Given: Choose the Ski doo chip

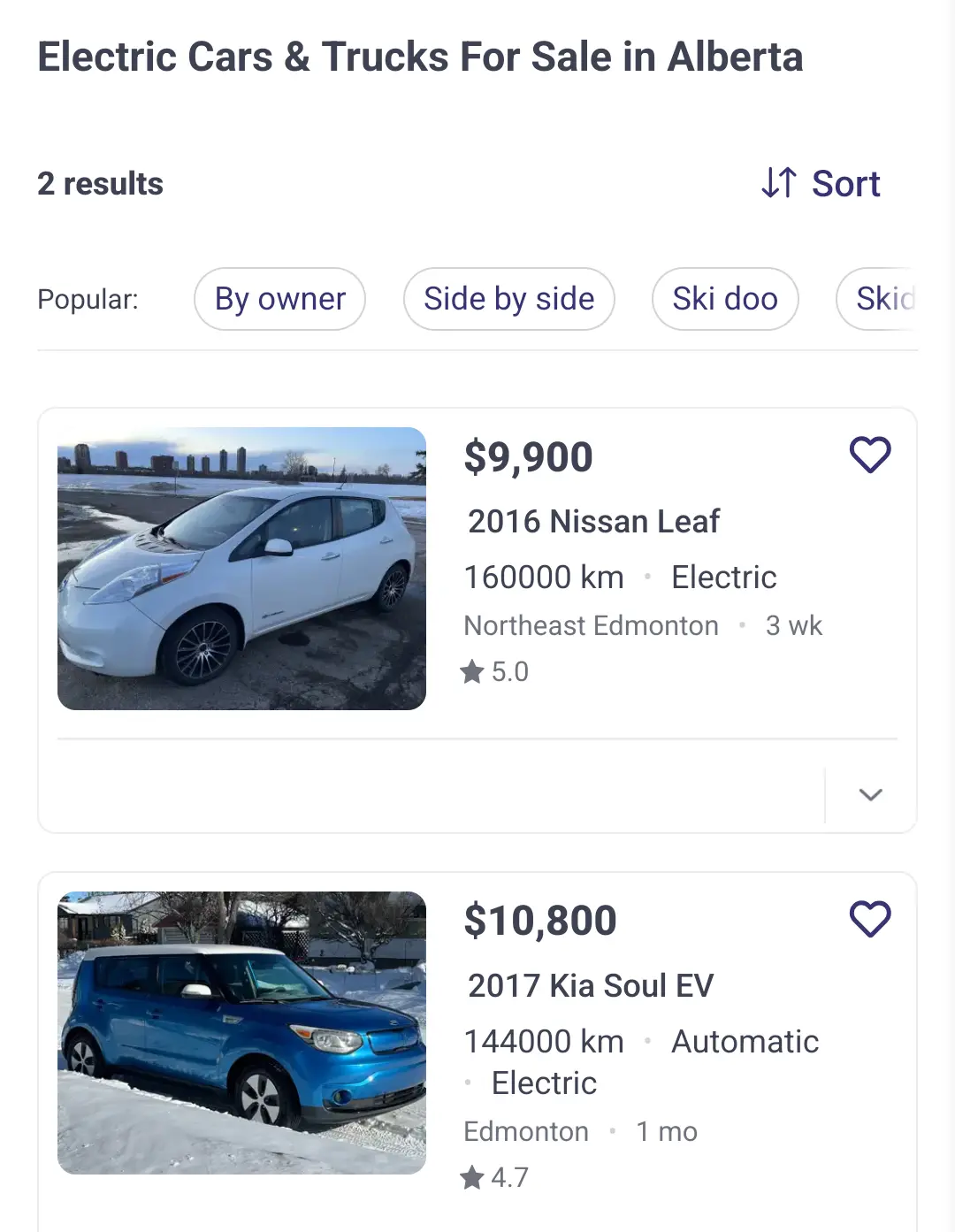Looking at the screenshot, I should point(725,299).
